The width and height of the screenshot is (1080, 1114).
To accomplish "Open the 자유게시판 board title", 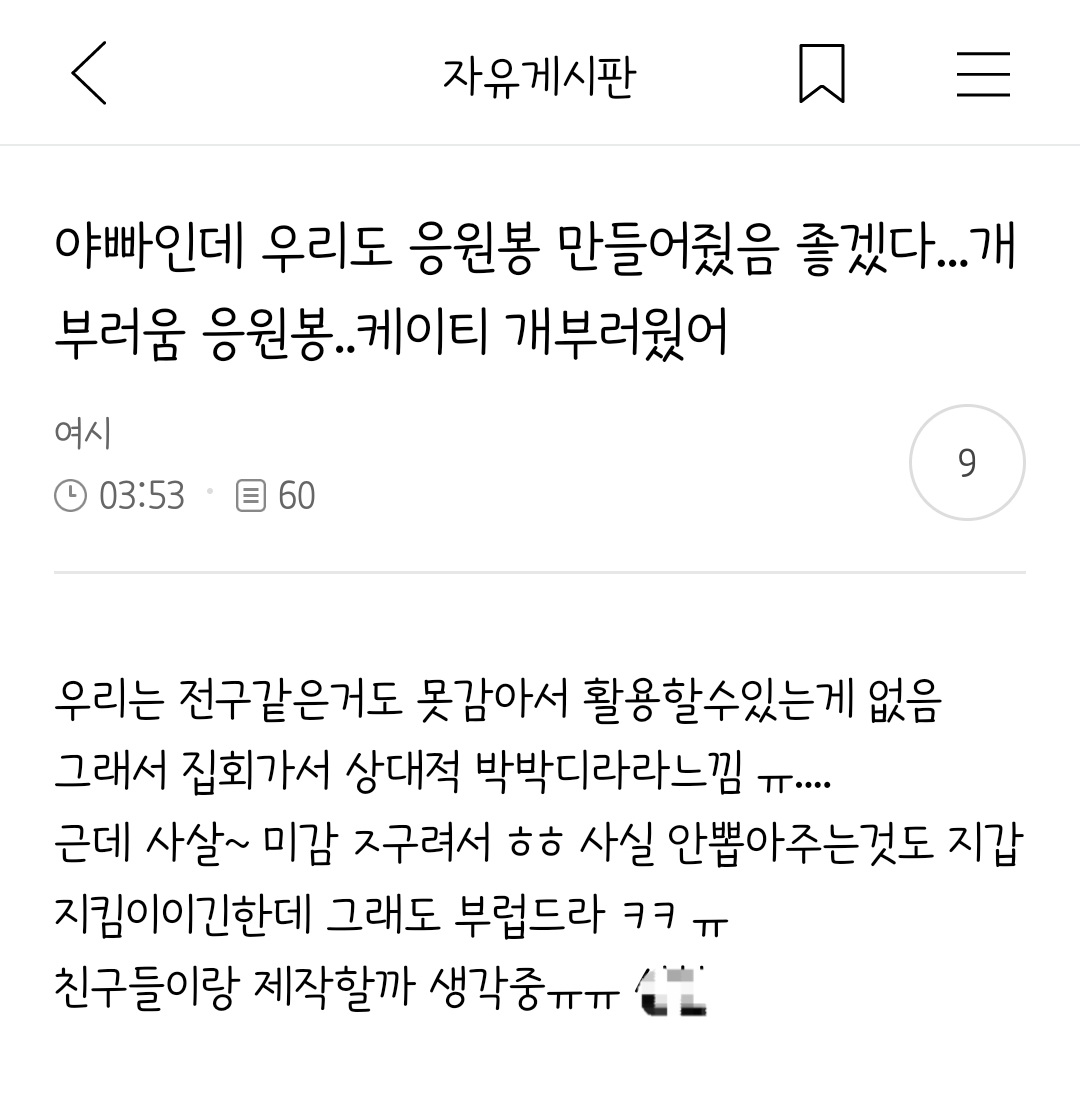I will click(x=539, y=76).
